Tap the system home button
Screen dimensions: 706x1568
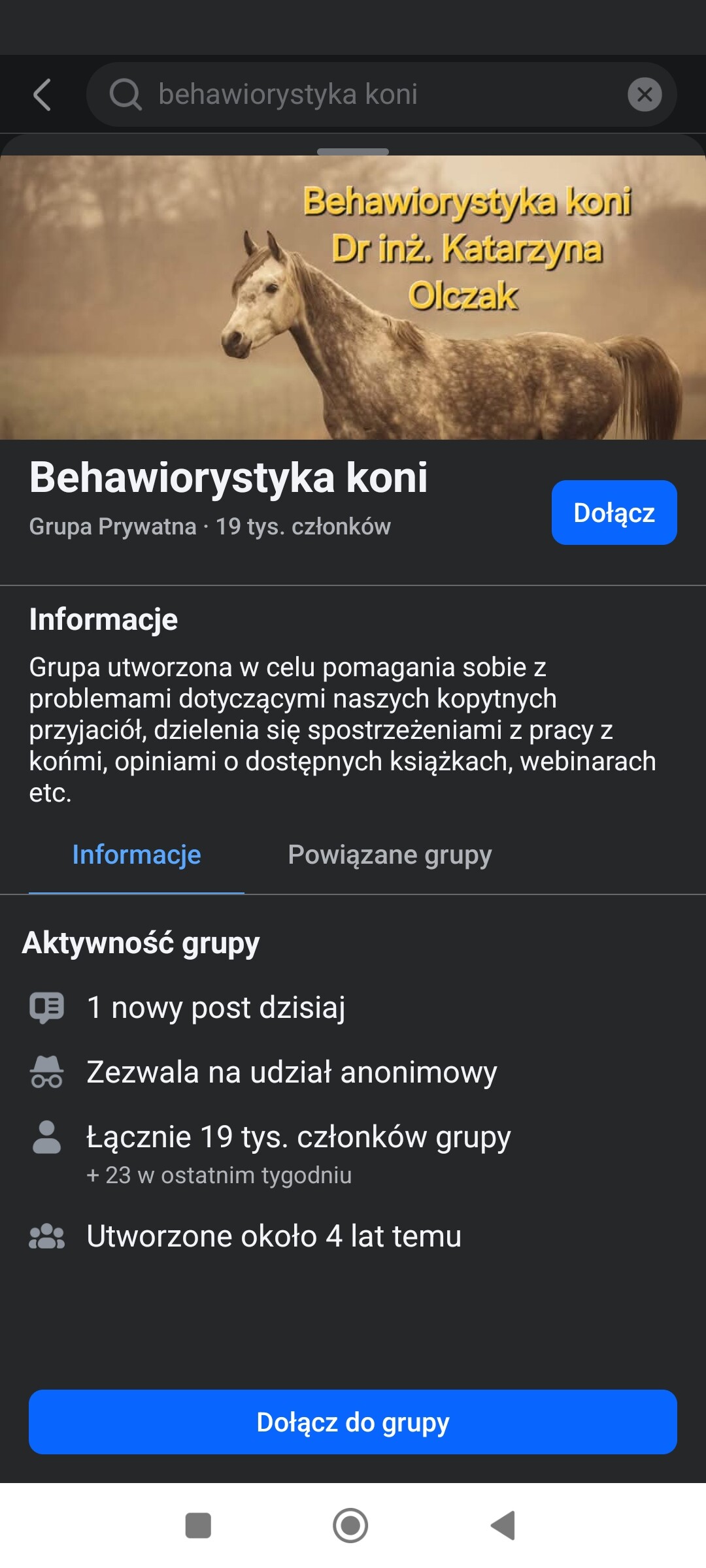point(350,1526)
